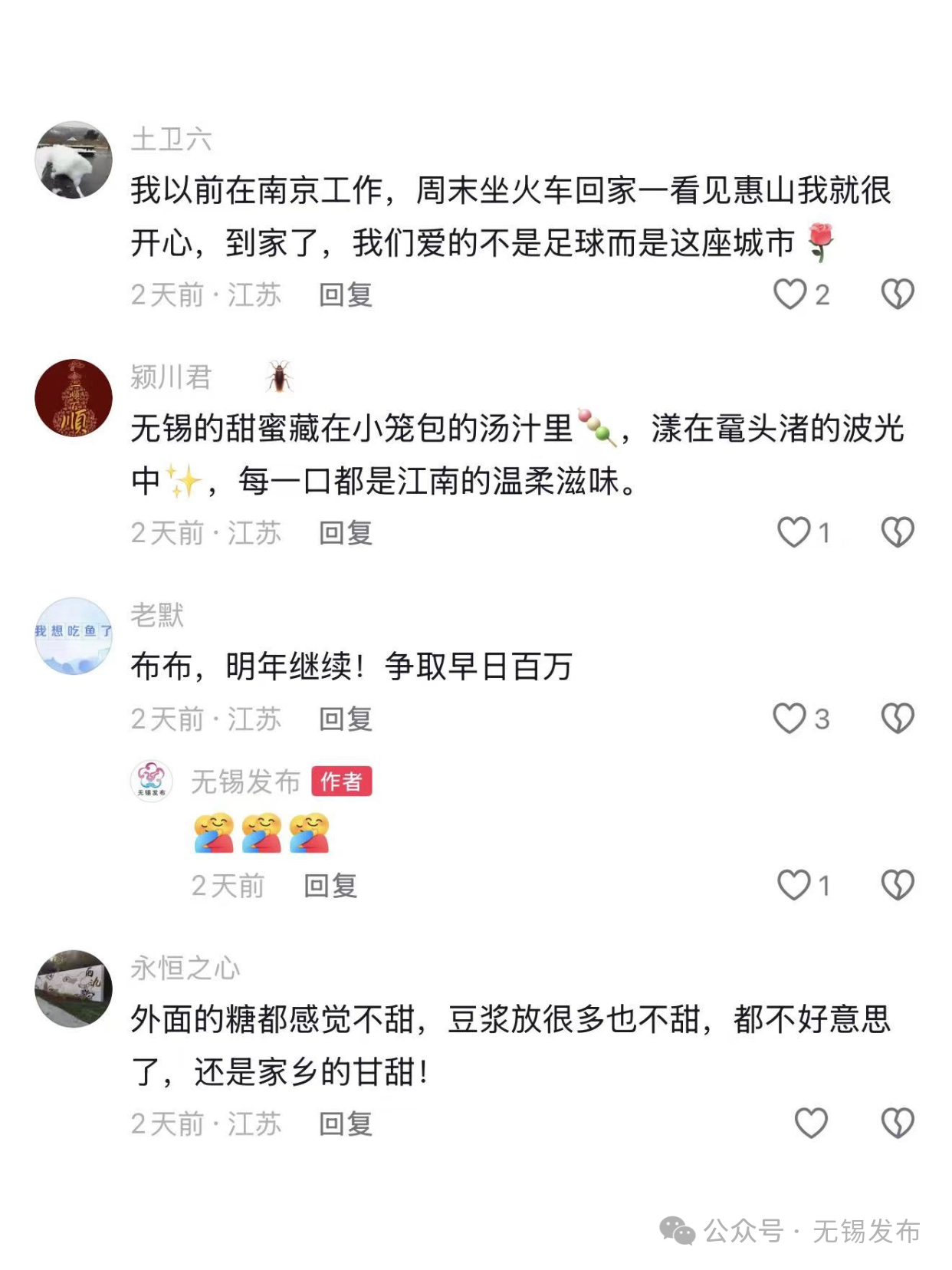Open 土卫六's profile avatar
This screenshot has height=1270, width=952.
(x=74, y=160)
